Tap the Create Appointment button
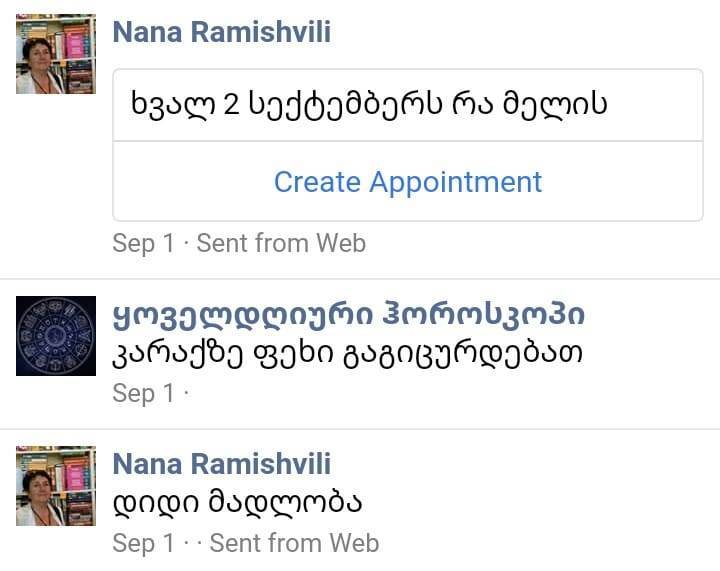720x571 pixels. tap(408, 182)
